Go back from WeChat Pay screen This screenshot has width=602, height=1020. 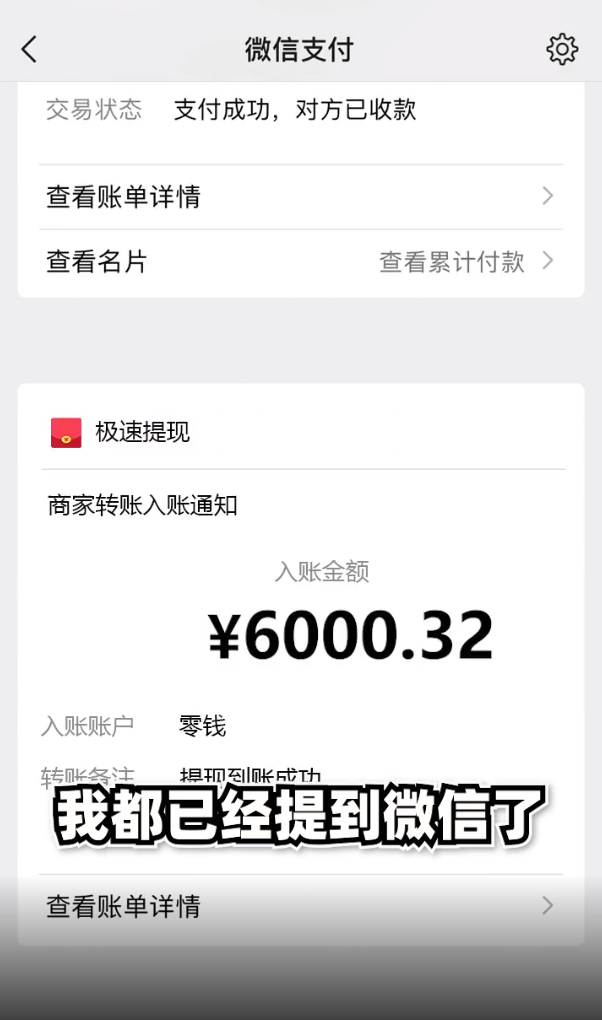click(29, 49)
